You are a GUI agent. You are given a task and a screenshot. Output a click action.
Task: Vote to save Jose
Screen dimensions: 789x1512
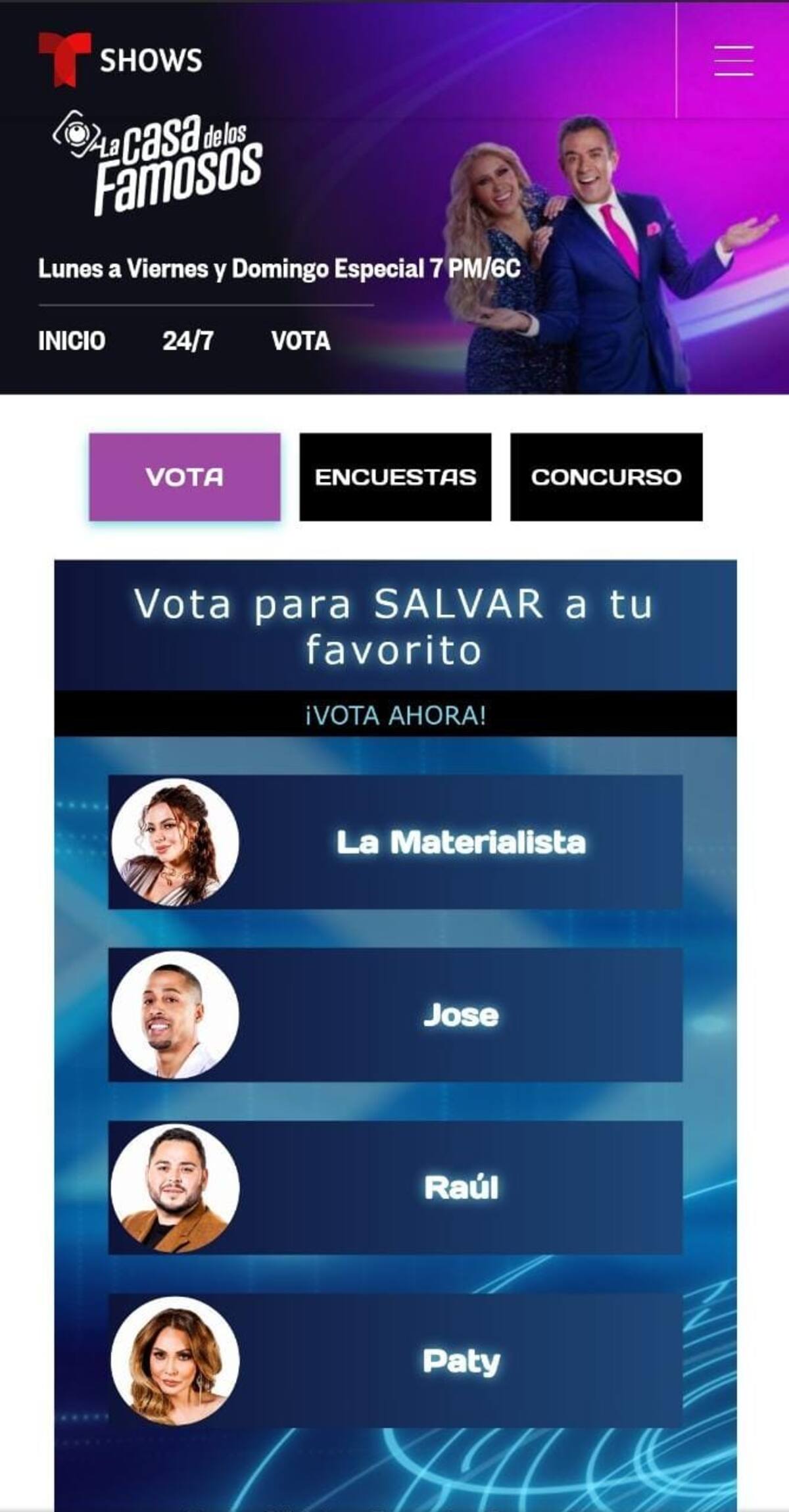[395, 1015]
